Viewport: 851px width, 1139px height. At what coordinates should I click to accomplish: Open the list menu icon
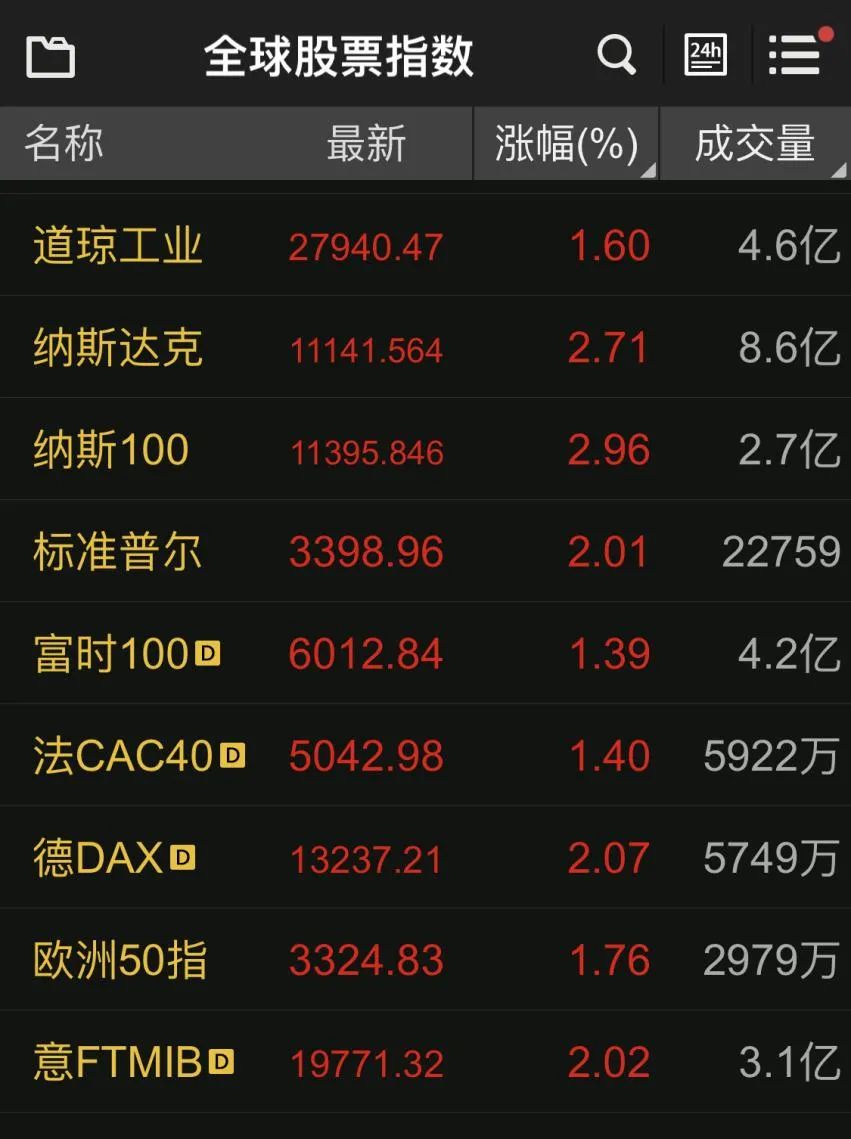tap(796, 54)
